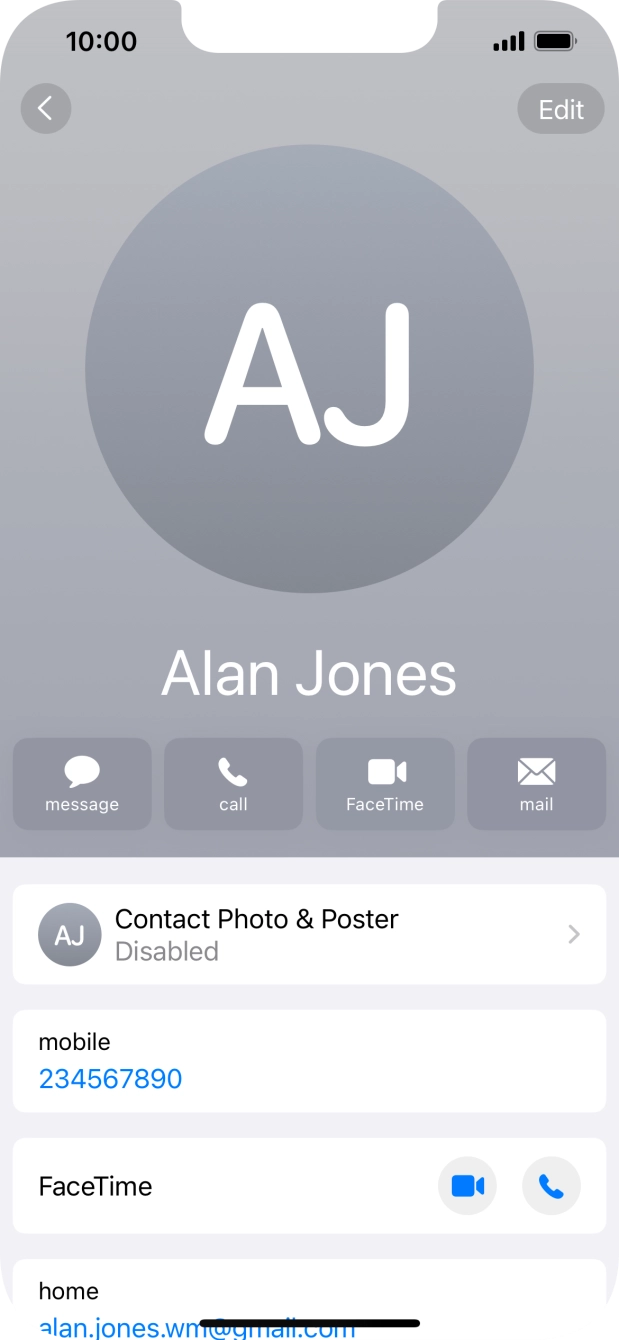Start a FaceTime audio call in FaceTime row
619x1340 pixels.
(x=551, y=1186)
